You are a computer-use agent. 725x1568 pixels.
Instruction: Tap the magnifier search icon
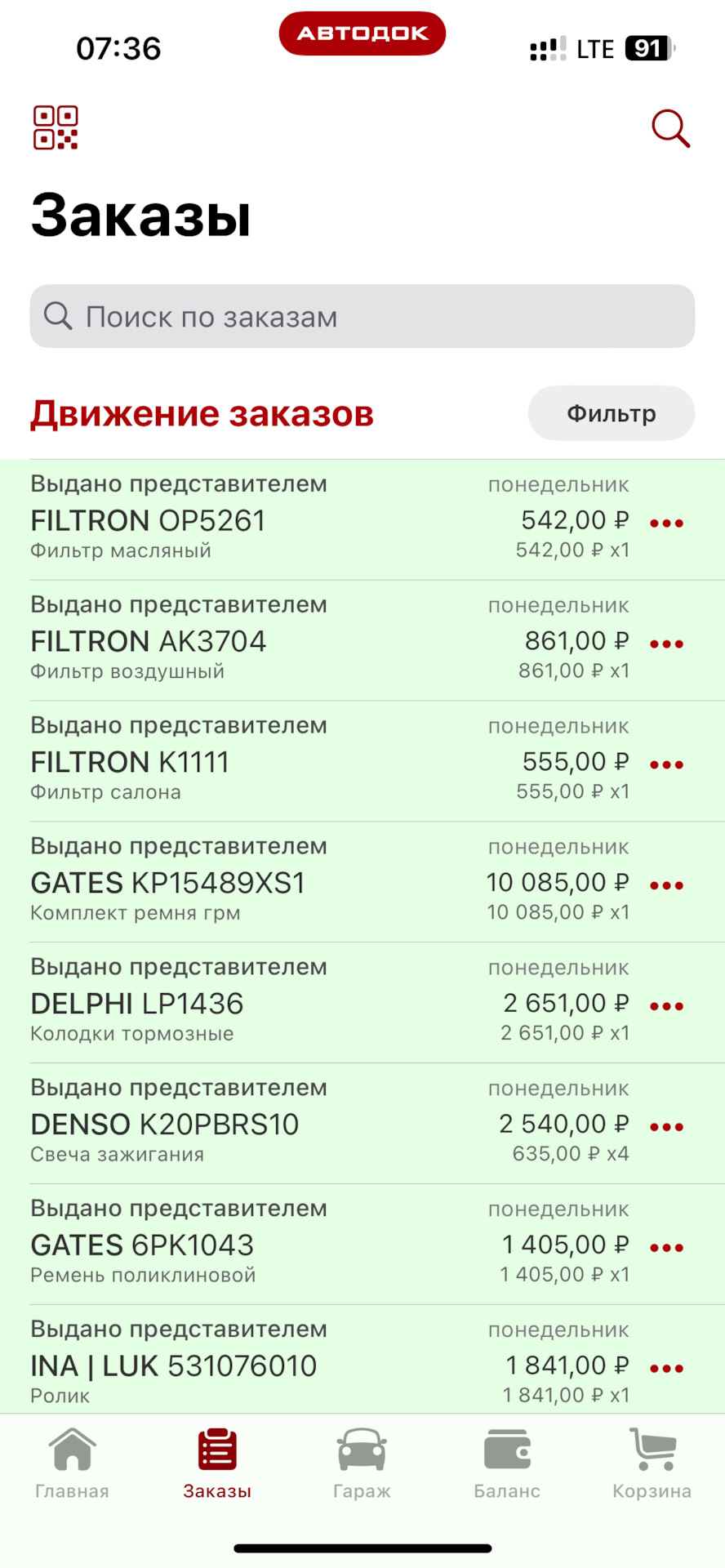point(670,129)
